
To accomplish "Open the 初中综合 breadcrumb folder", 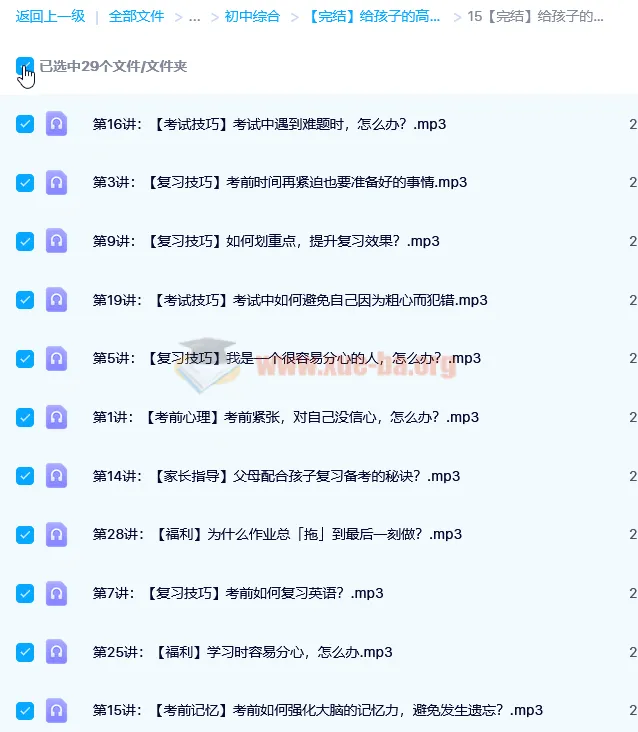I will (x=252, y=16).
